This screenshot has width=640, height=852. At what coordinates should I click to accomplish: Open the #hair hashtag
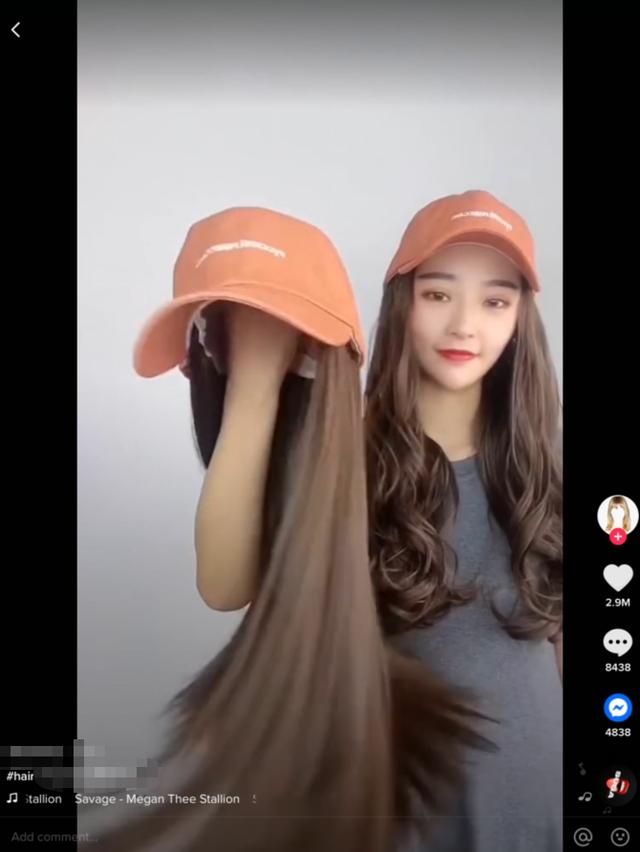(20, 776)
